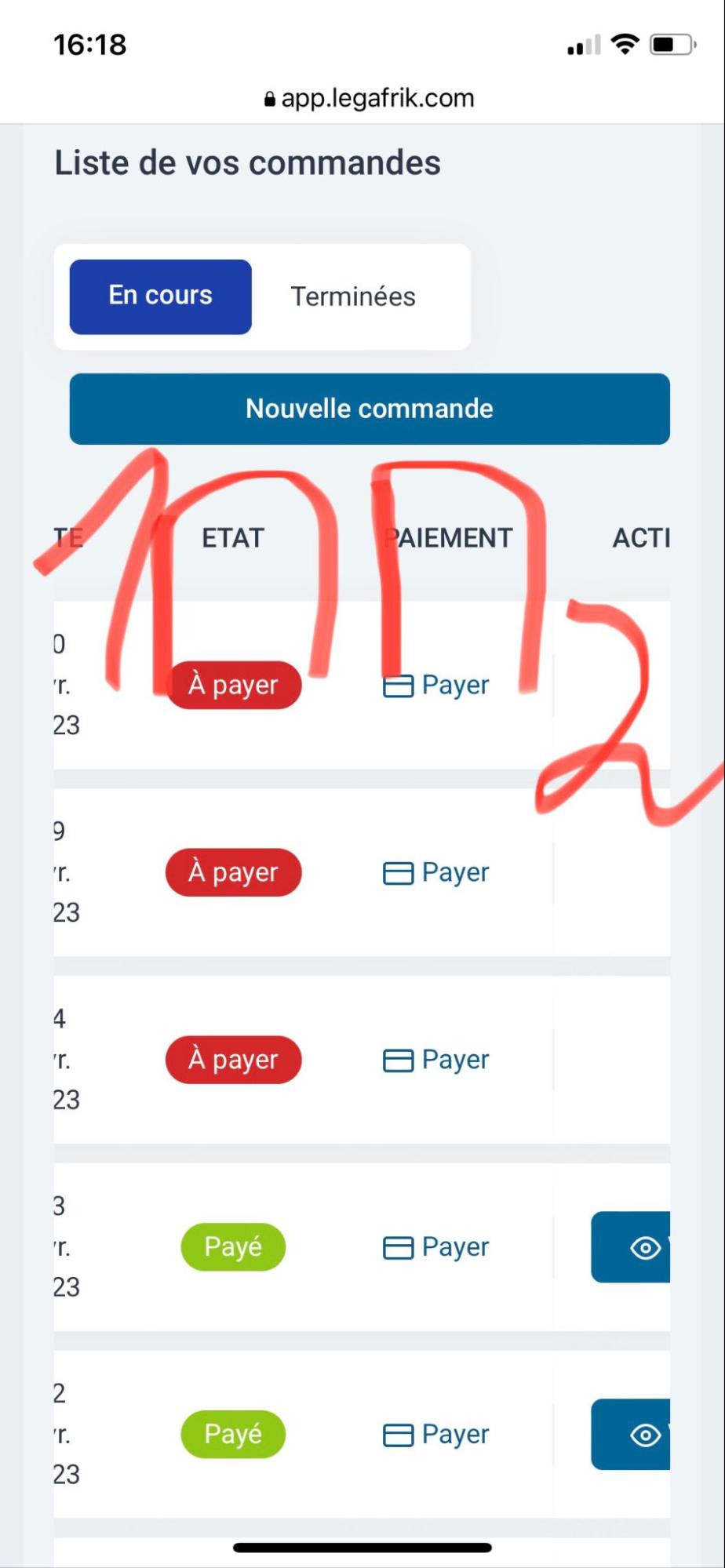725x1568 pixels.
Task: View details with eye button for order dated 2
Action: click(631, 1435)
